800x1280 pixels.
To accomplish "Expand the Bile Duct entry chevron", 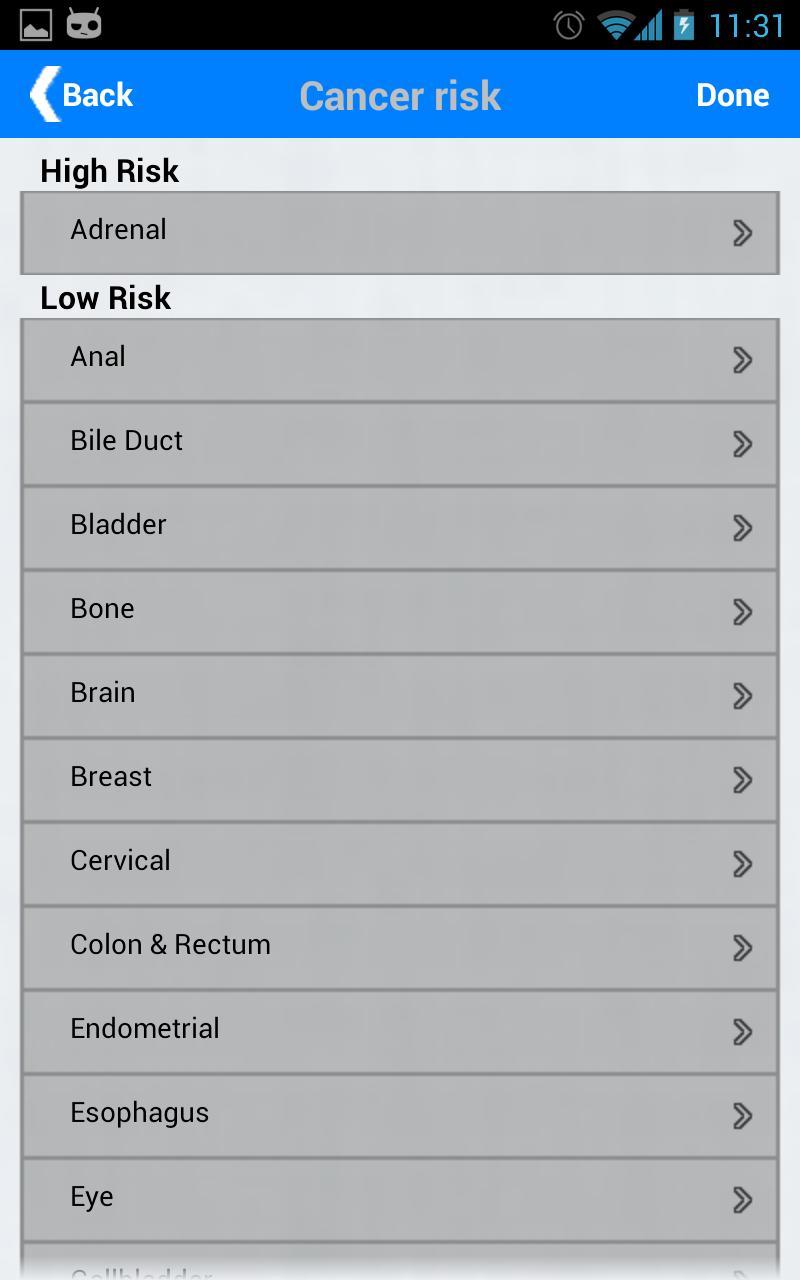I will (x=743, y=444).
